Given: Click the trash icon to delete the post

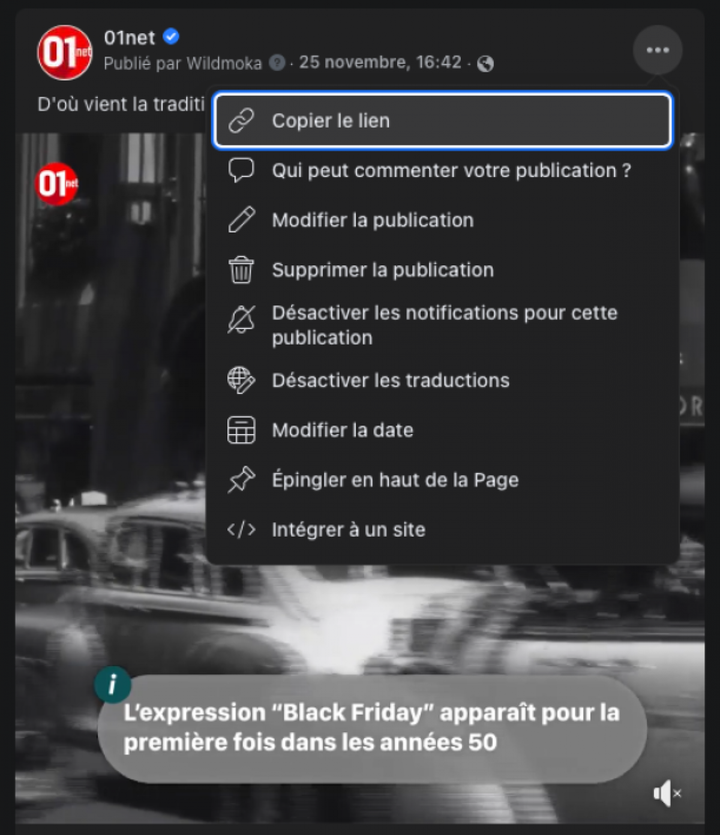Looking at the screenshot, I should [x=241, y=269].
